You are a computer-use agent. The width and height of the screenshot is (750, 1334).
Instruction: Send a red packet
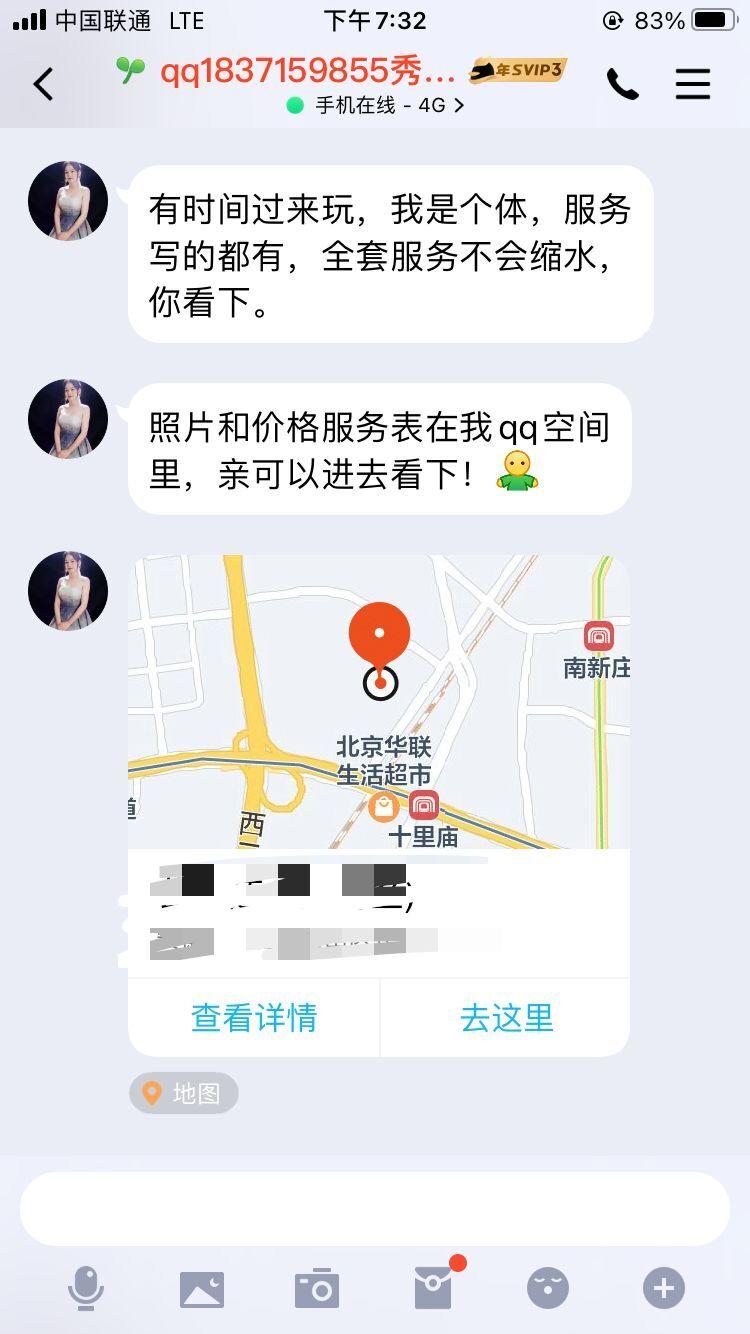[434, 1288]
